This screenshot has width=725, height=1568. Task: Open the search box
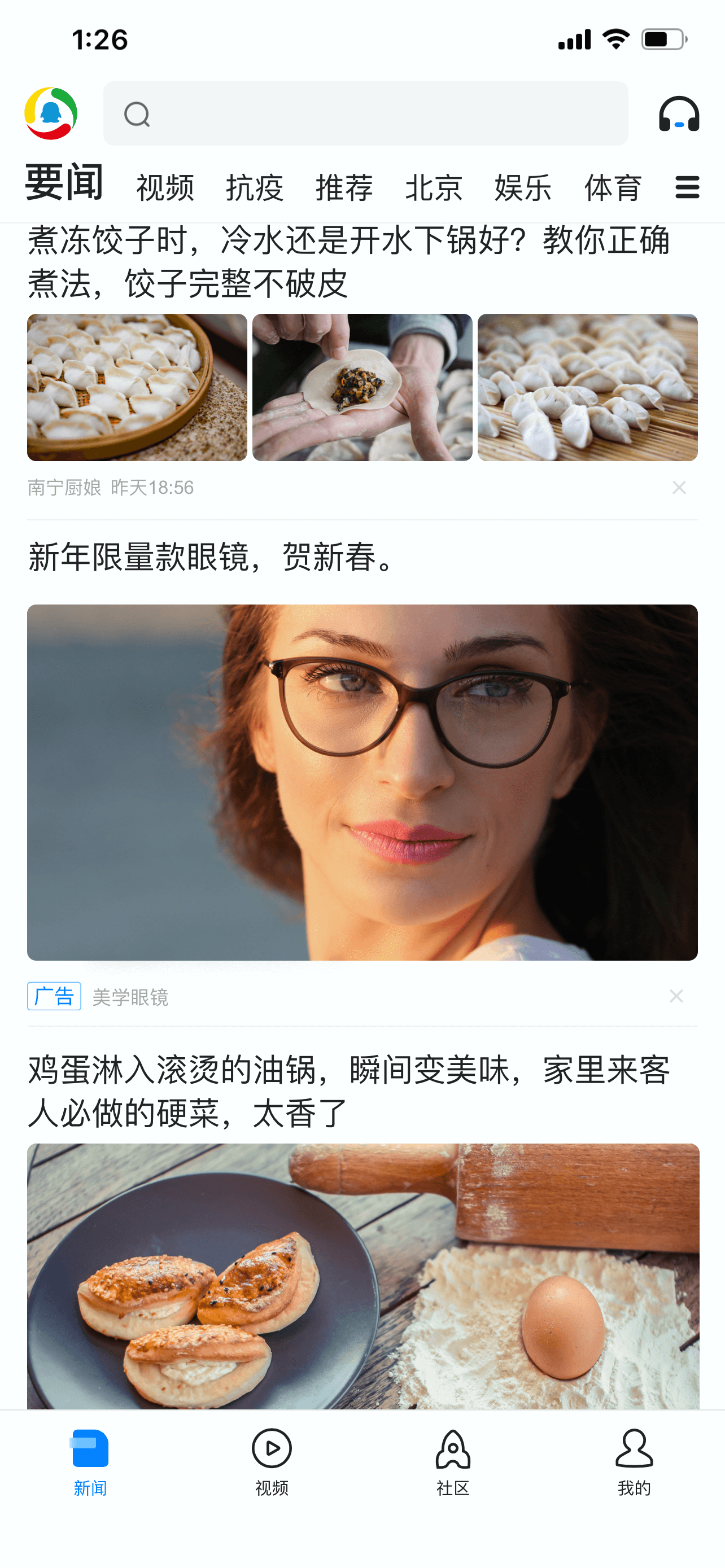[365, 114]
